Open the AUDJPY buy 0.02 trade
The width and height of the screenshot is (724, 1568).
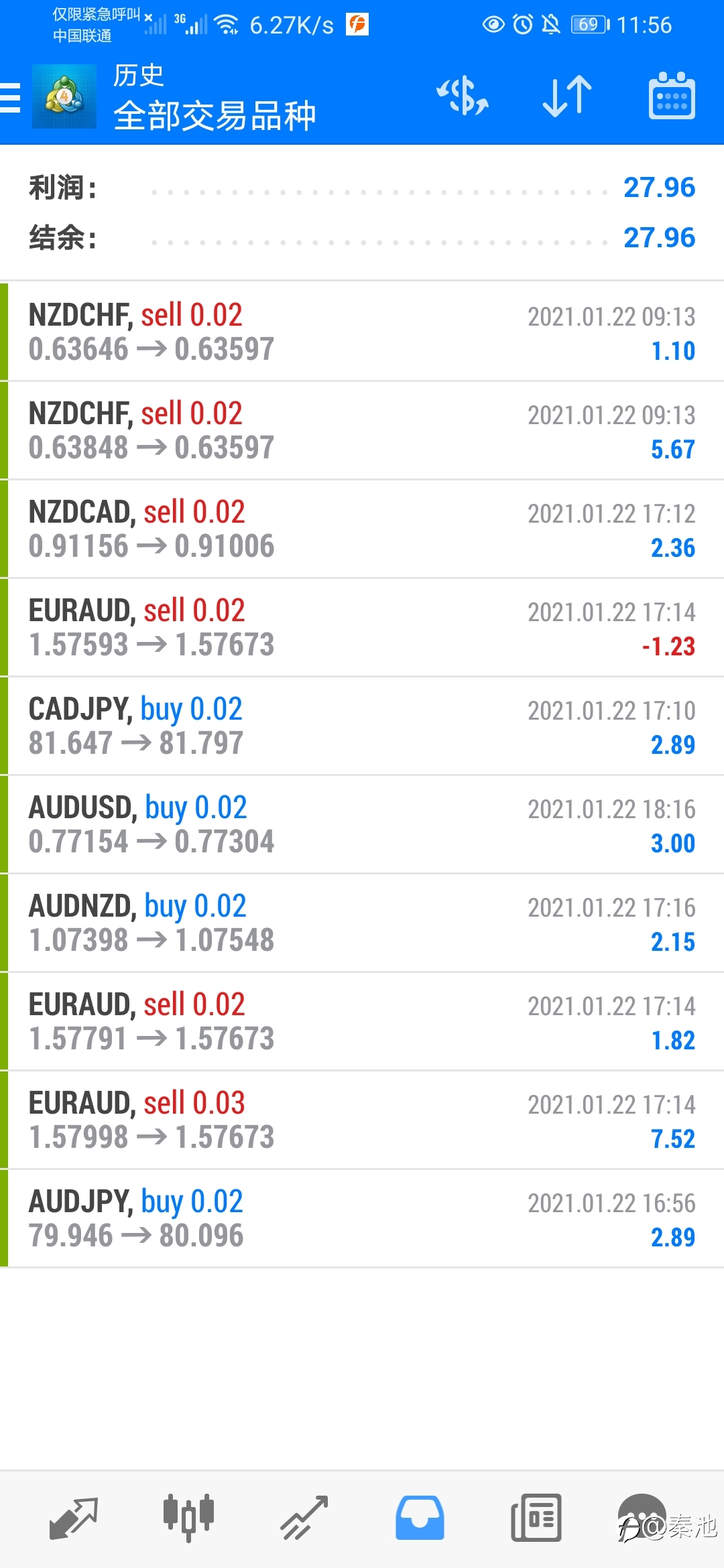coord(362,1218)
